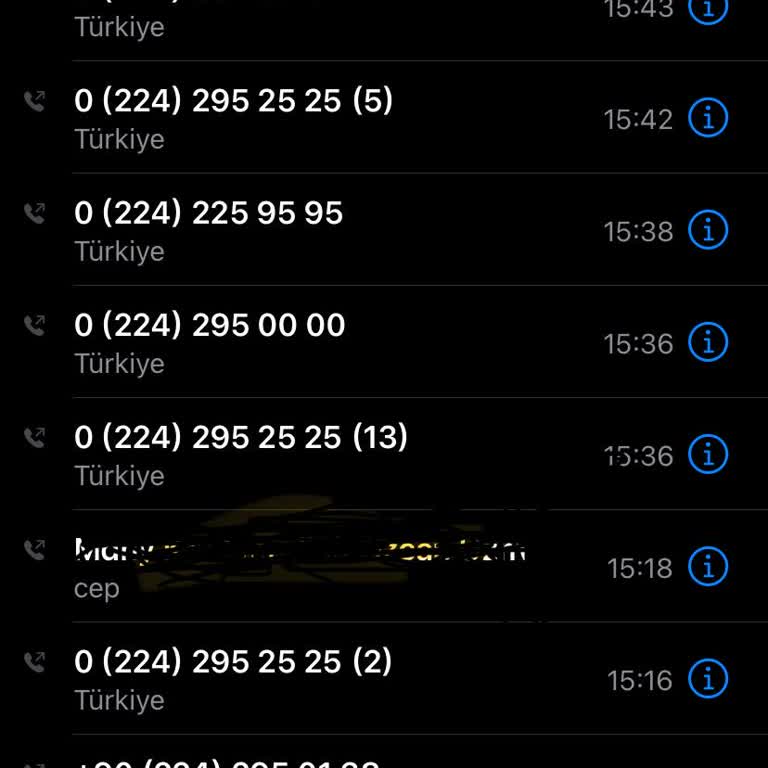Viewport: 768px width, 768px height.
Task: Open info for the (13) calls entry
Action: pos(708,454)
